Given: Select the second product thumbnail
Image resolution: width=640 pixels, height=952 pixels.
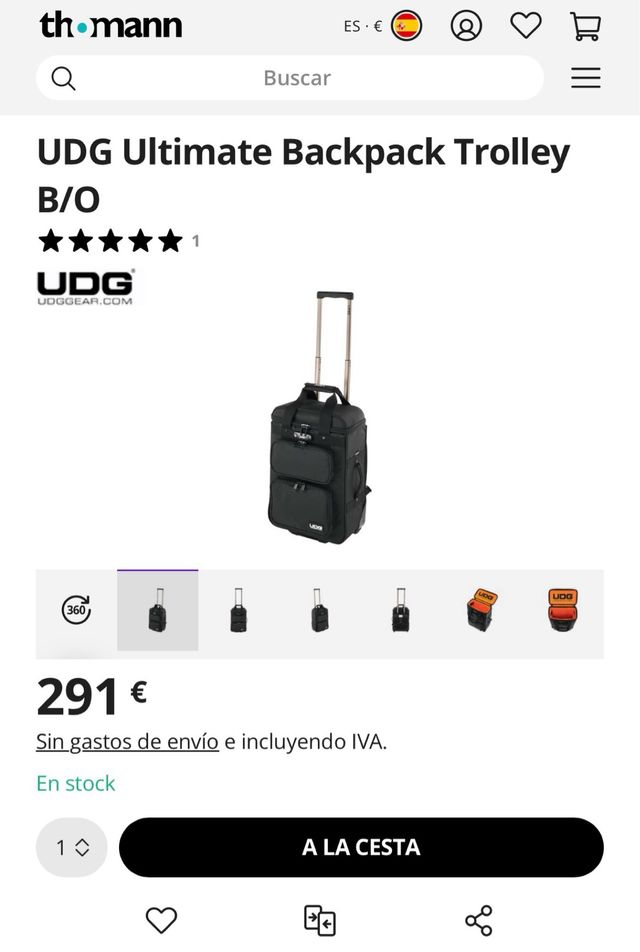Looking at the screenshot, I should [239, 610].
